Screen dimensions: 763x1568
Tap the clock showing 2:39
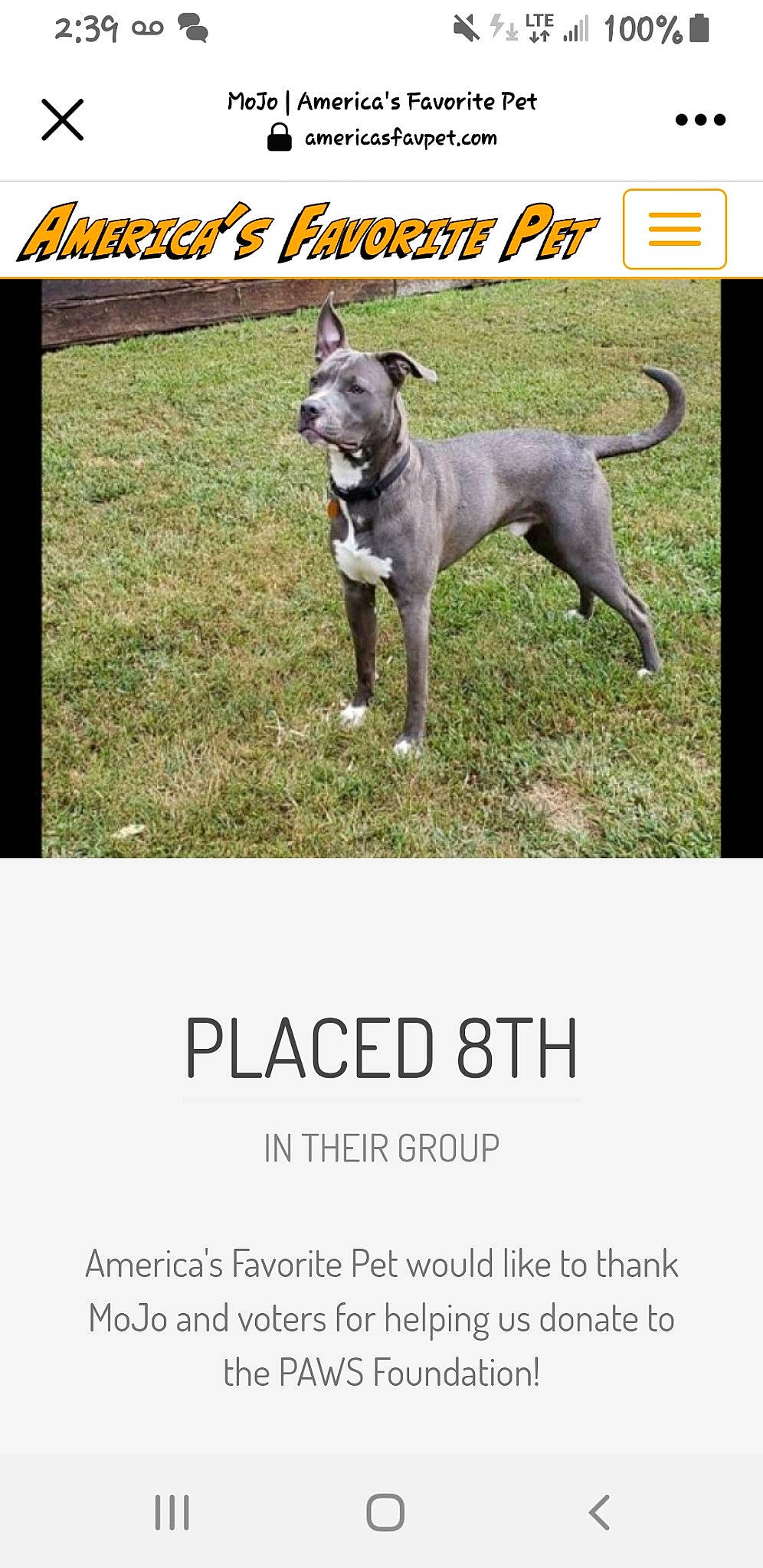coord(84,28)
